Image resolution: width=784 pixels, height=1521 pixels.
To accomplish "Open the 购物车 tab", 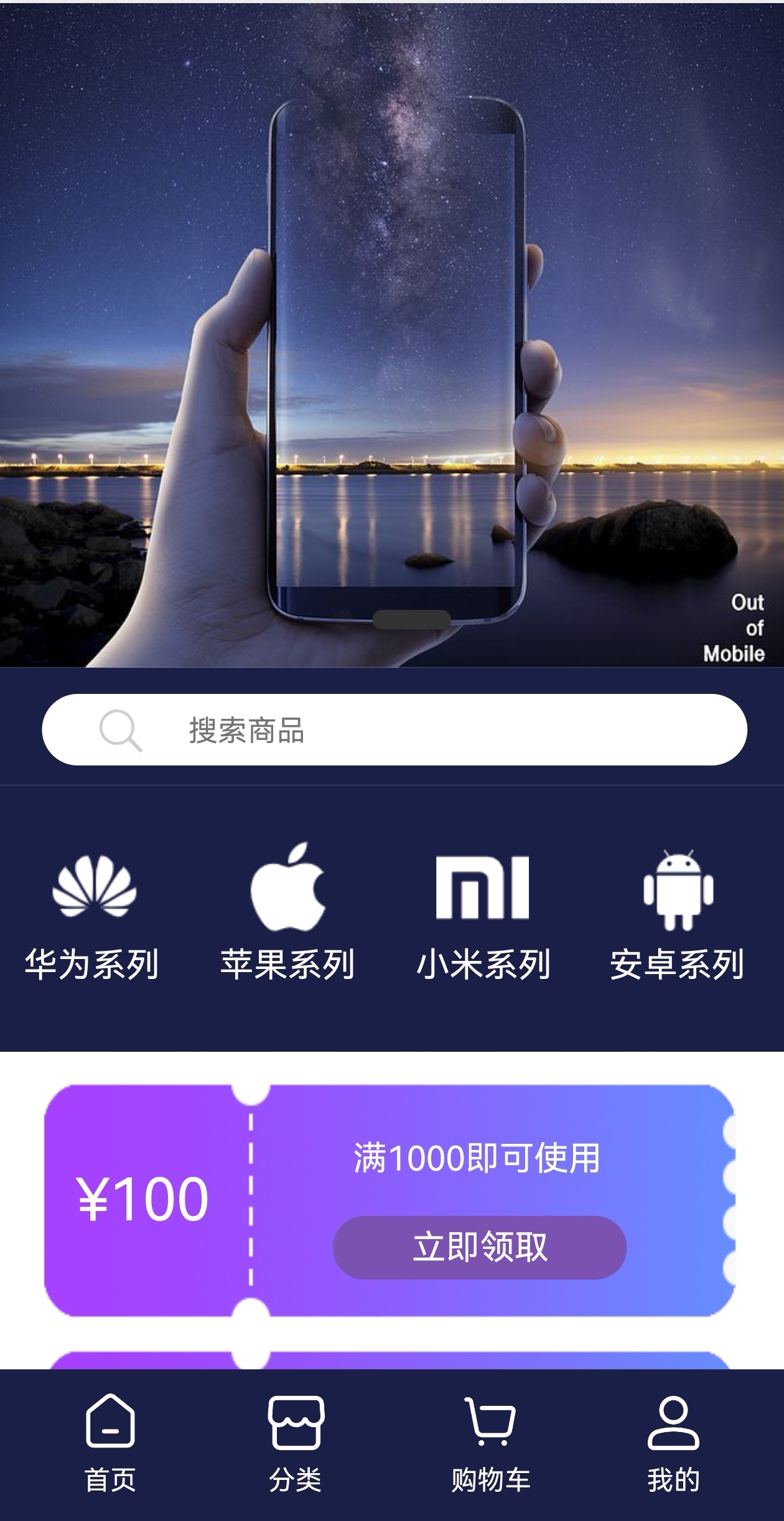I will 490,1444.
